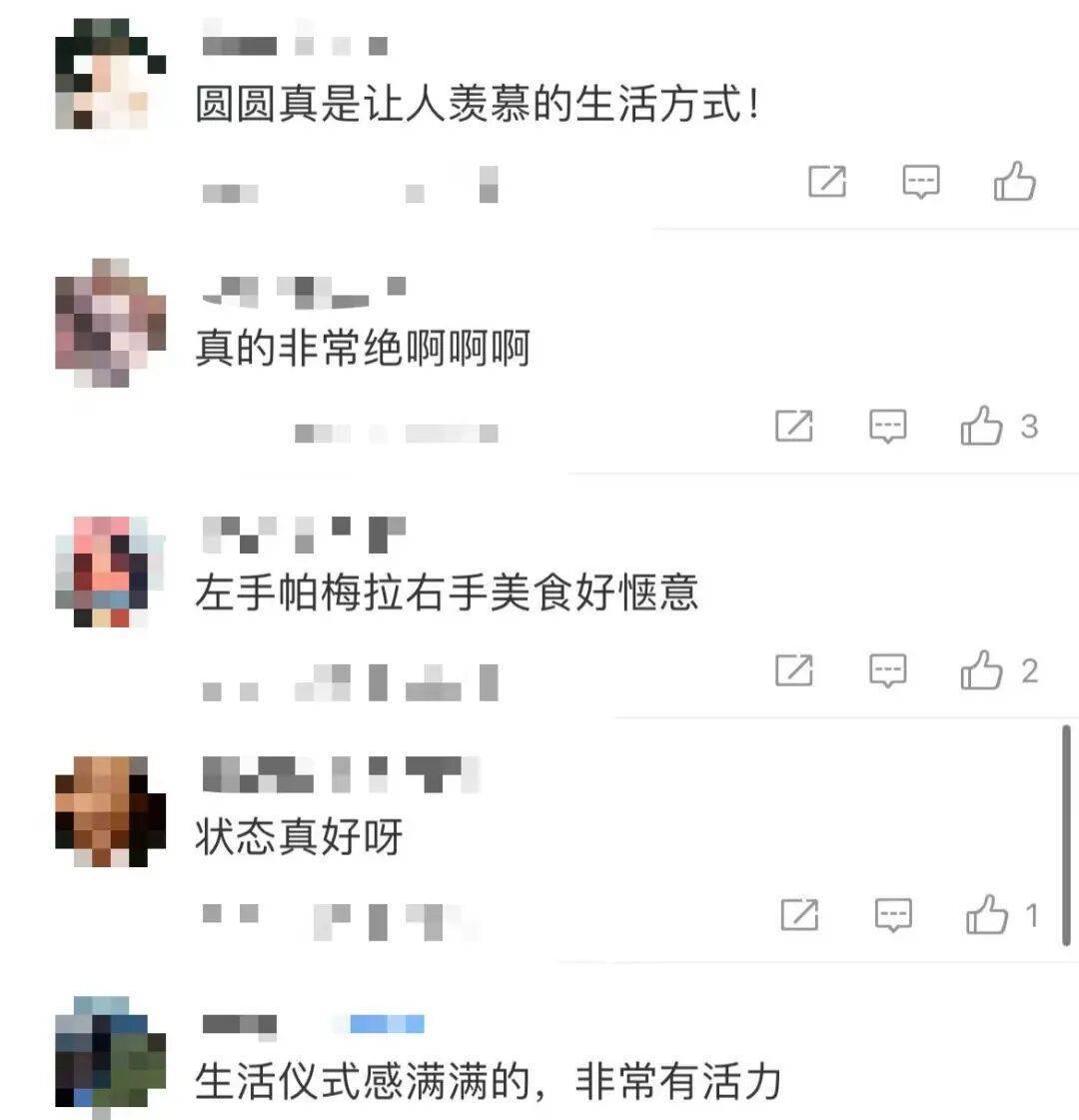
Task: Open avatar of '真的非常绝啊啊啊' commenter
Action: click(x=109, y=324)
